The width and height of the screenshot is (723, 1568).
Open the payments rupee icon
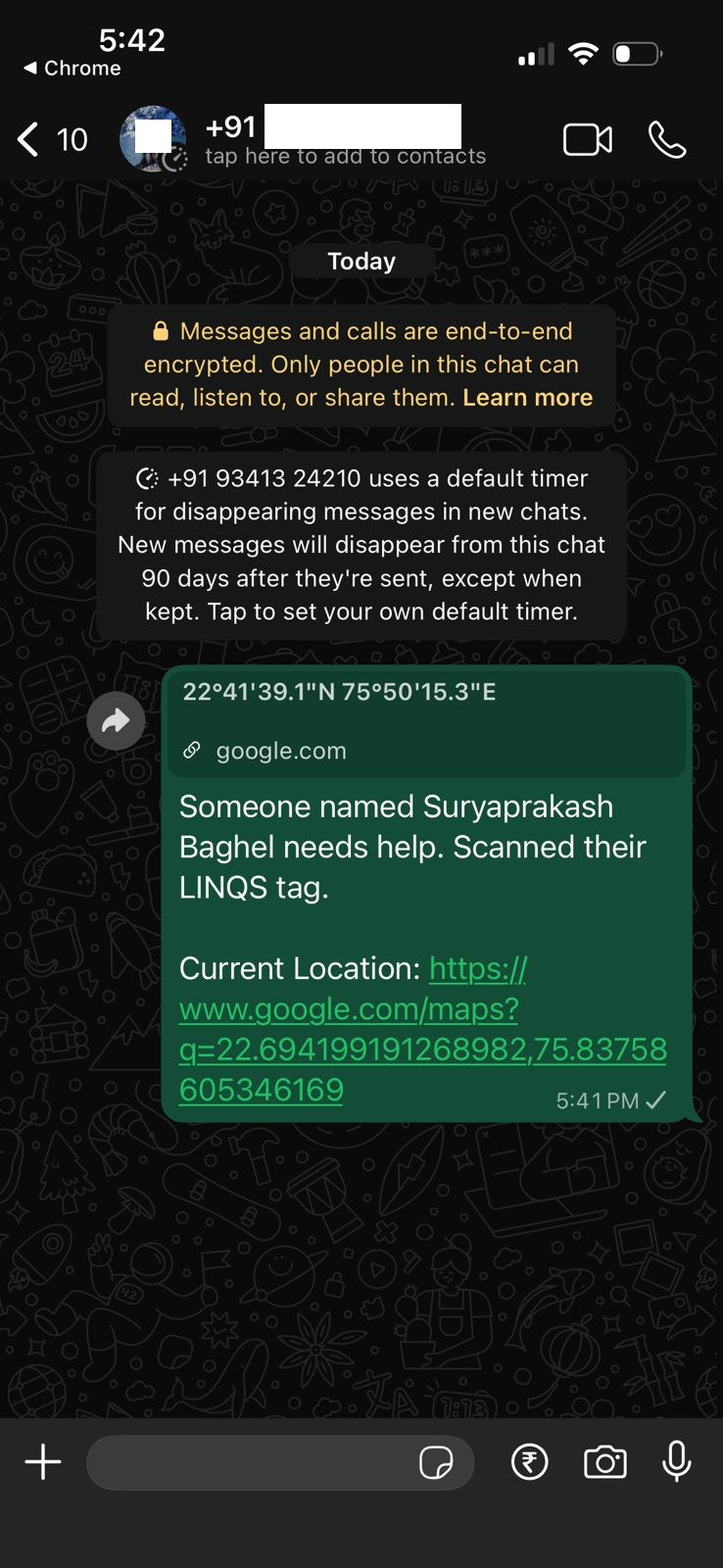tap(529, 1461)
